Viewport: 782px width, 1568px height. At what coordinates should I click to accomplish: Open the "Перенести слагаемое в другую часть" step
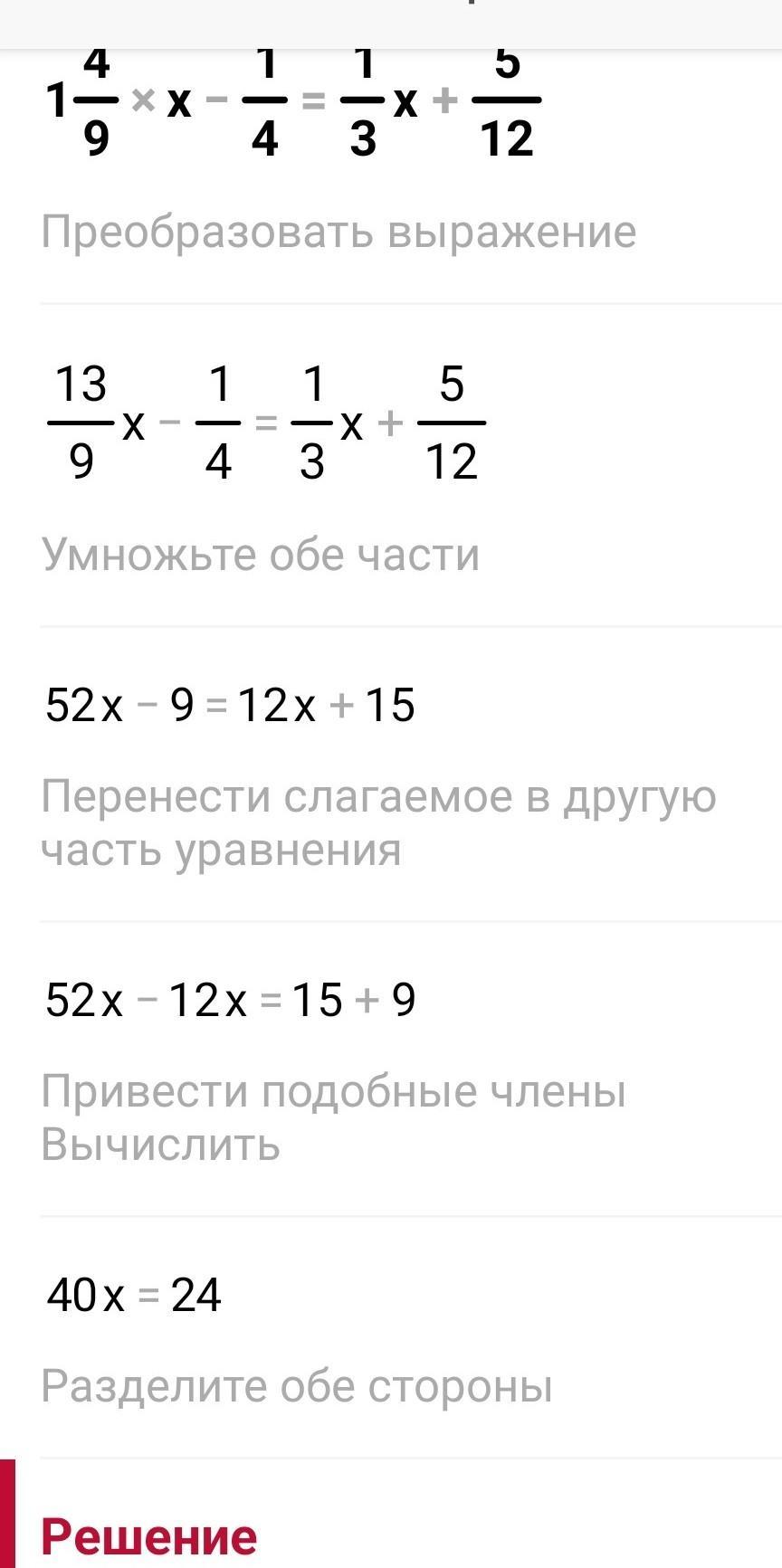point(378,822)
